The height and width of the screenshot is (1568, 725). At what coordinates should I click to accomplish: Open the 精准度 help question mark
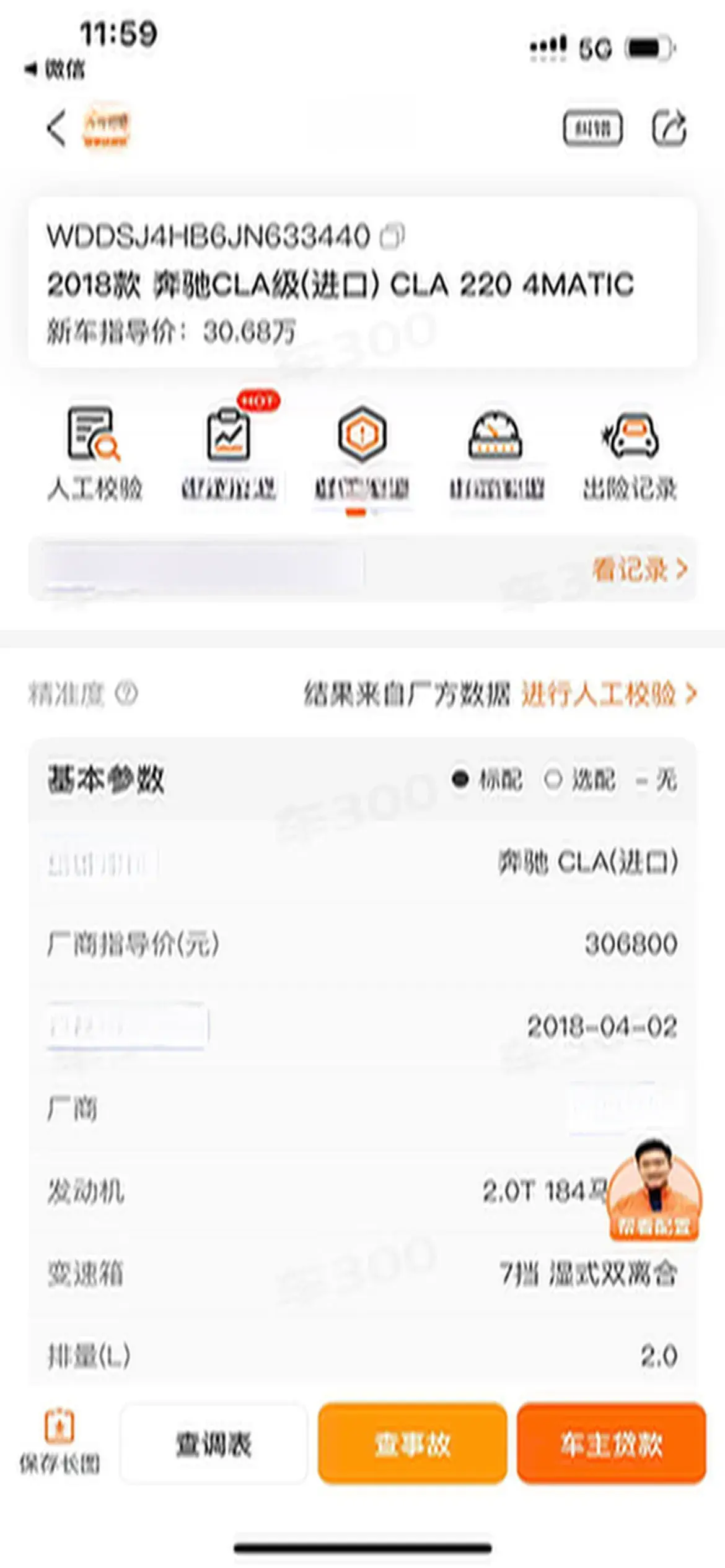[127, 694]
